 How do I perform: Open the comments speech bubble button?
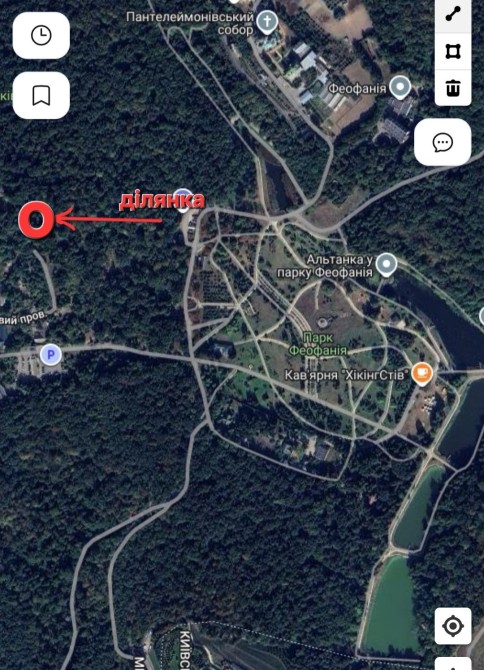pyautogui.click(x=443, y=142)
